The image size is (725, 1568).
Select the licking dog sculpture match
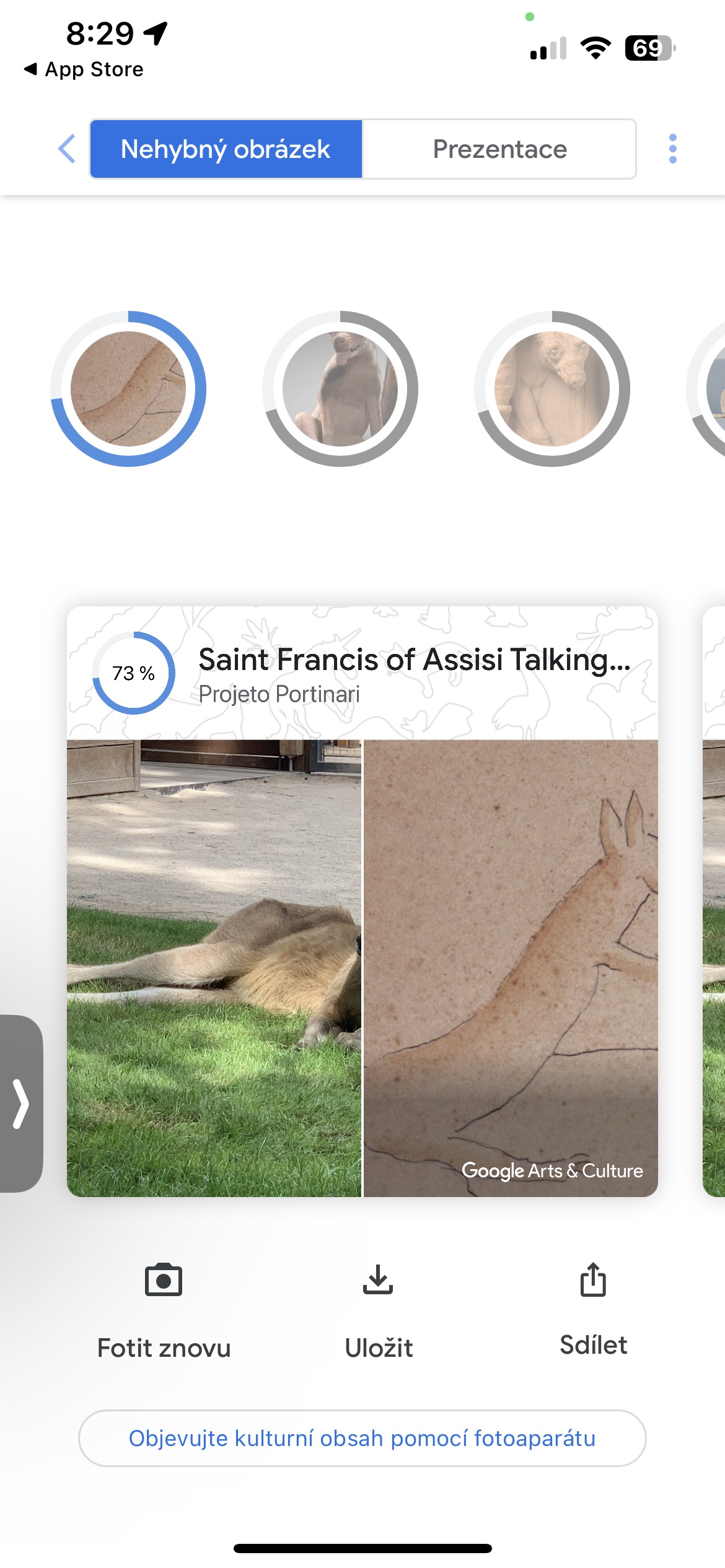pos(340,389)
